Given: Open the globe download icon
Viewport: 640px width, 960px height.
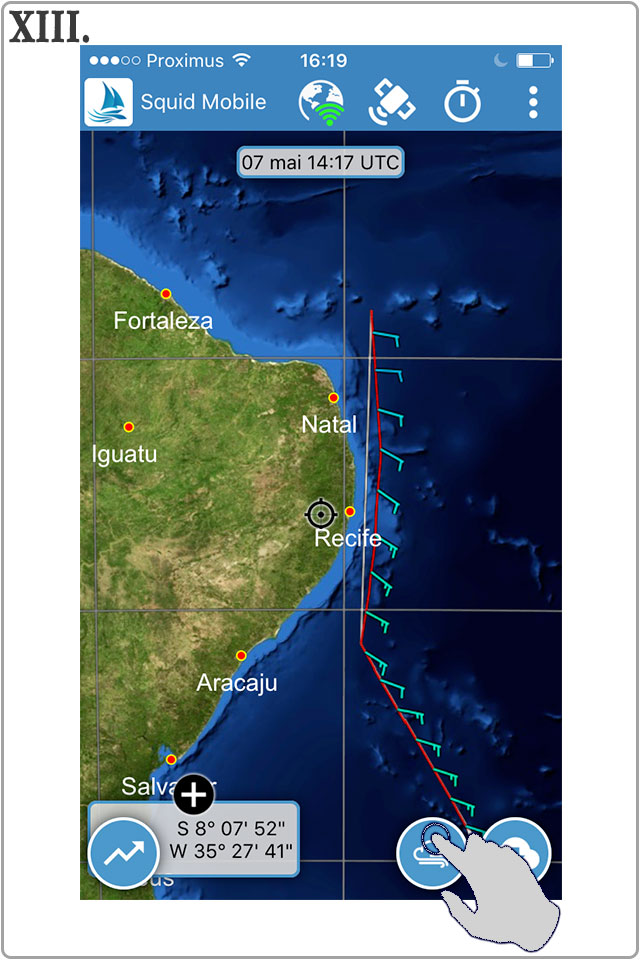Looking at the screenshot, I should (x=321, y=102).
